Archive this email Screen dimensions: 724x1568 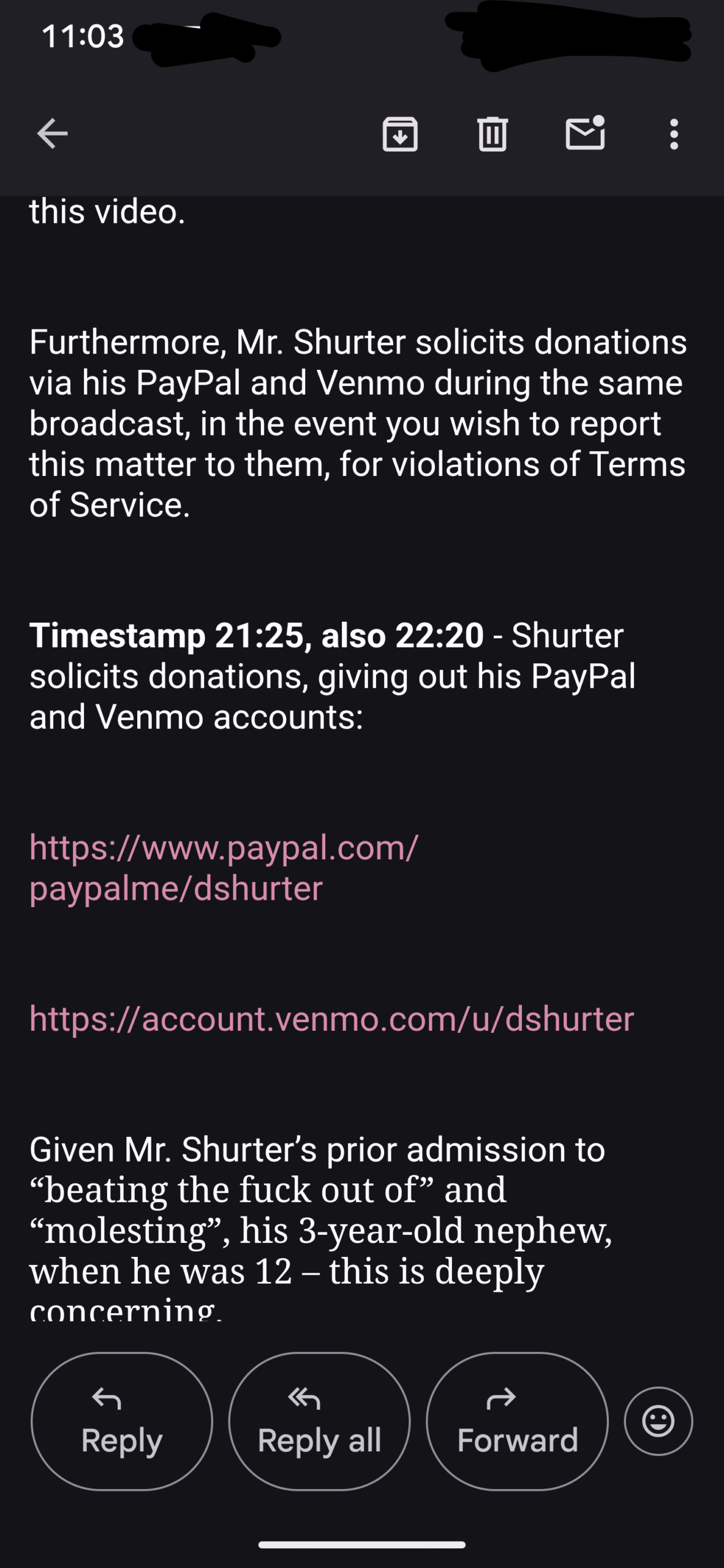pyautogui.click(x=400, y=134)
